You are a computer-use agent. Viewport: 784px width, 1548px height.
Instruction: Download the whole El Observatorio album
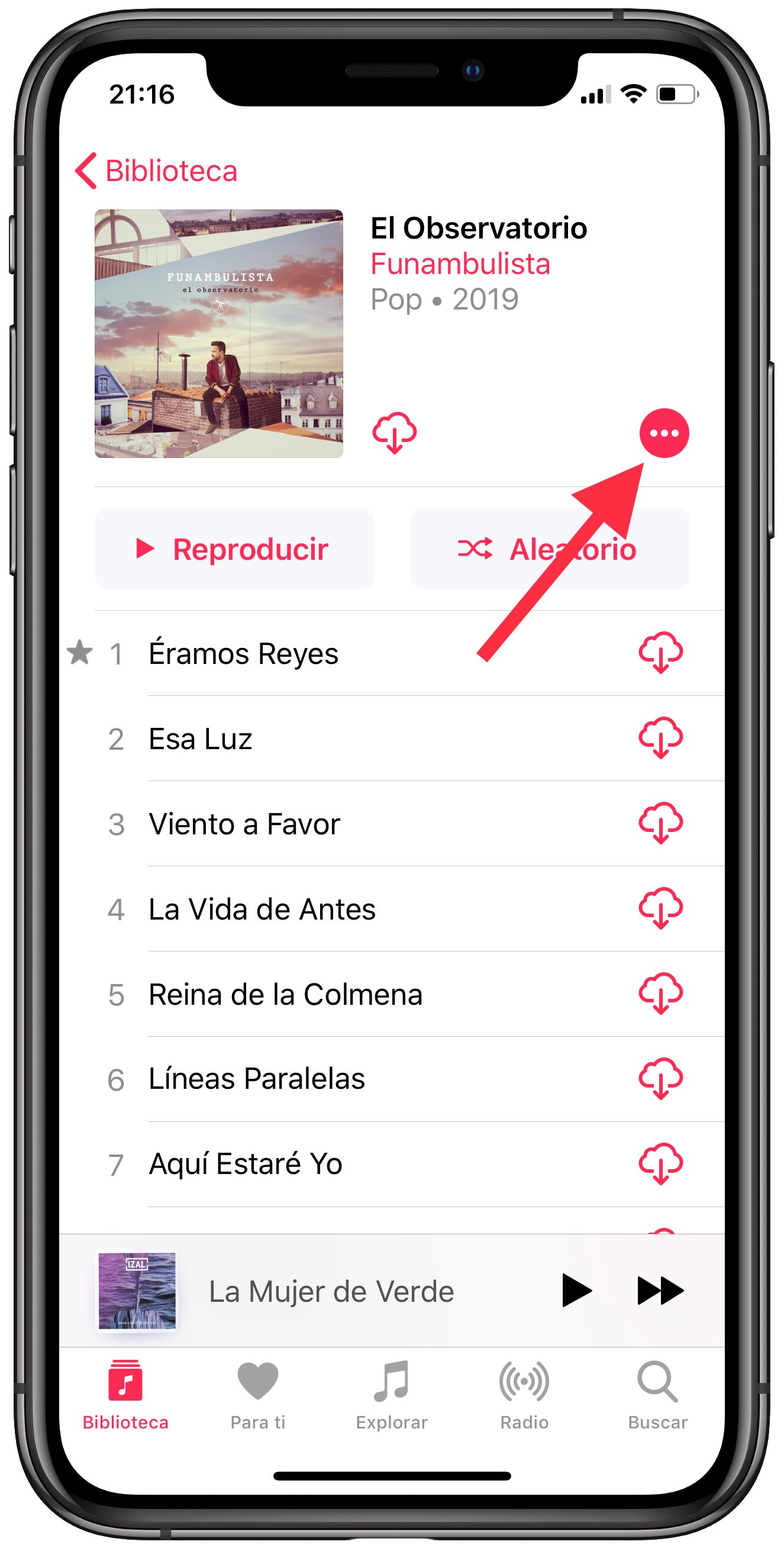[x=394, y=433]
